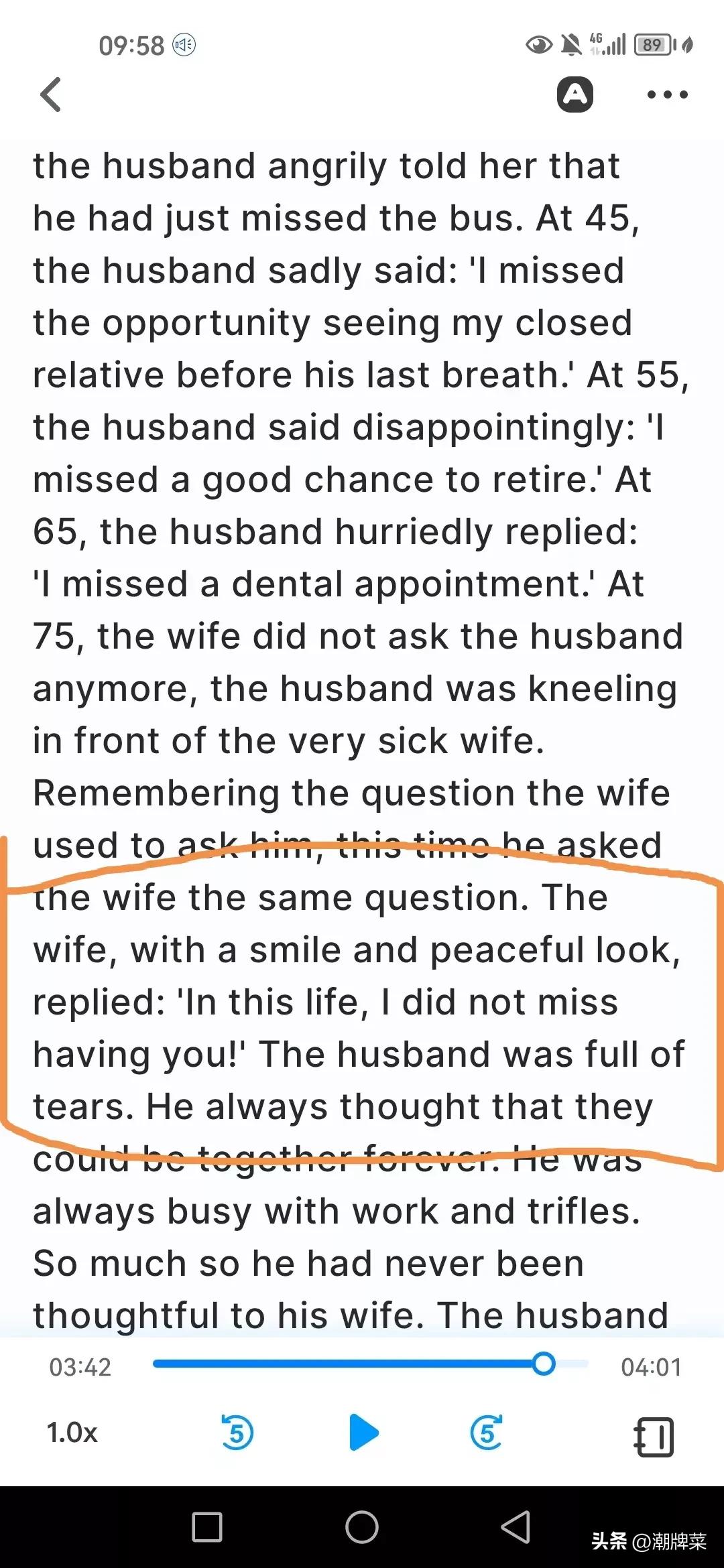Play the audio narration
Viewport: 724px width, 1568px height.
click(x=363, y=1433)
